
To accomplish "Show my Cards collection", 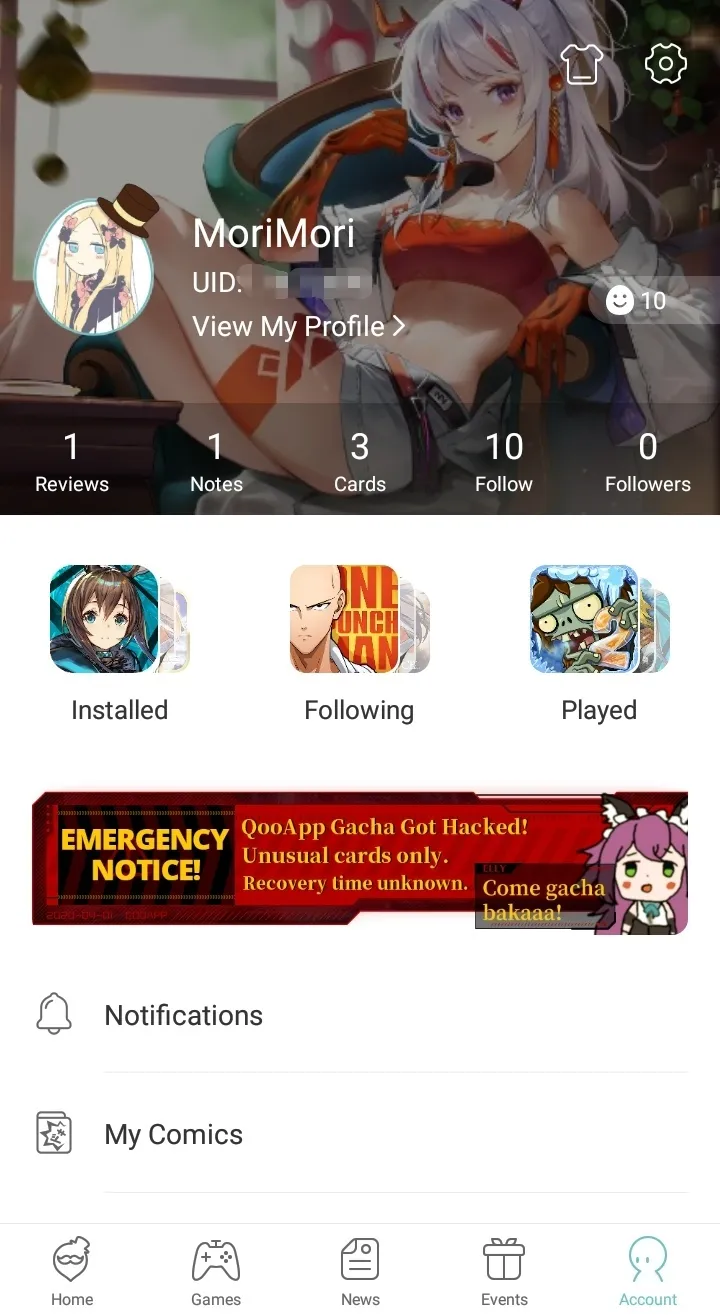I will (x=360, y=462).
